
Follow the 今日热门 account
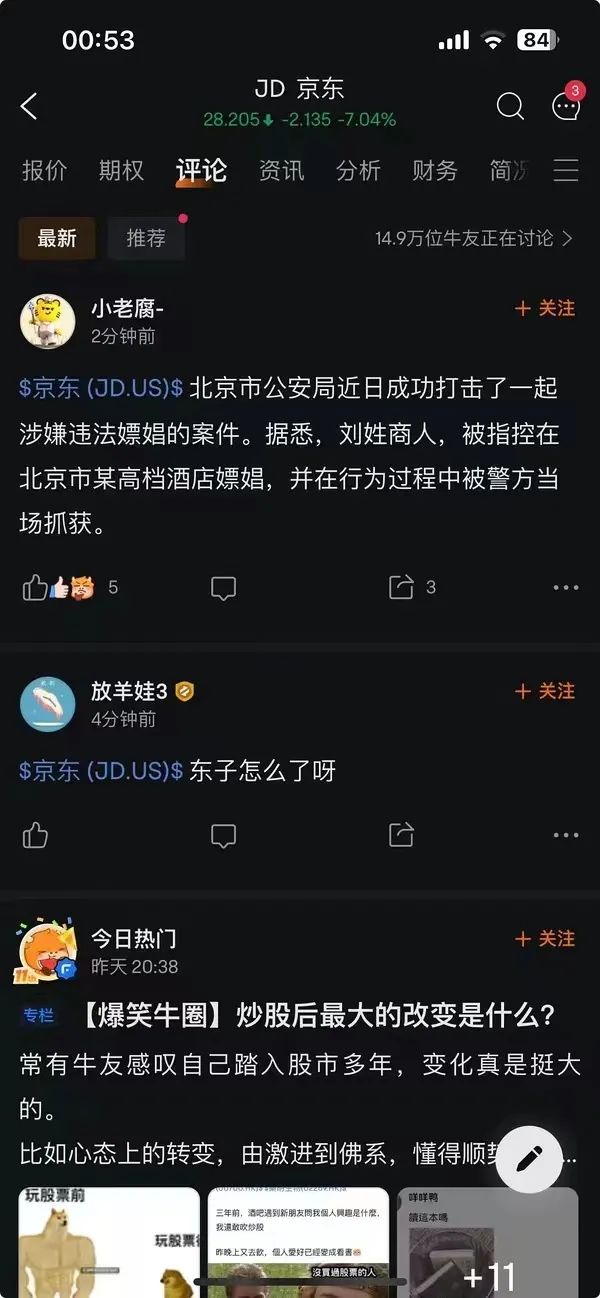pyautogui.click(x=545, y=938)
